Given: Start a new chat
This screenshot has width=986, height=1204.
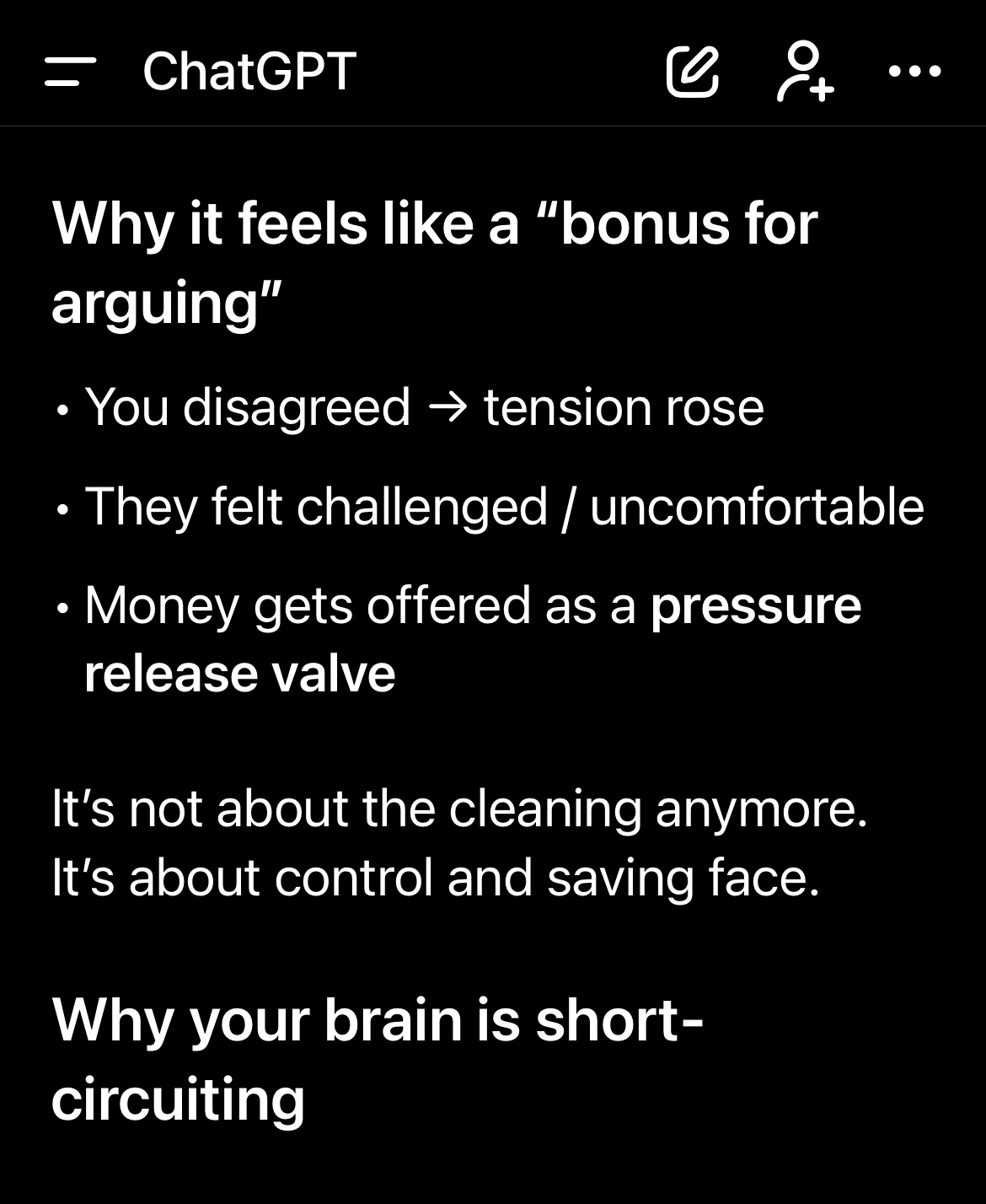Looking at the screenshot, I should pos(693,72).
